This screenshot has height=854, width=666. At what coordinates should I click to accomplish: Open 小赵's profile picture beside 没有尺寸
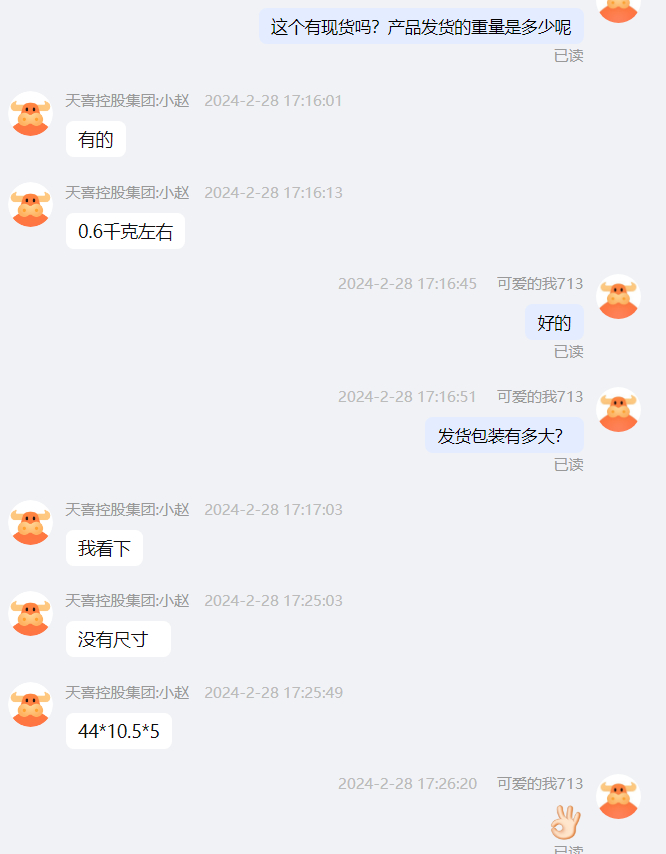point(31,613)
